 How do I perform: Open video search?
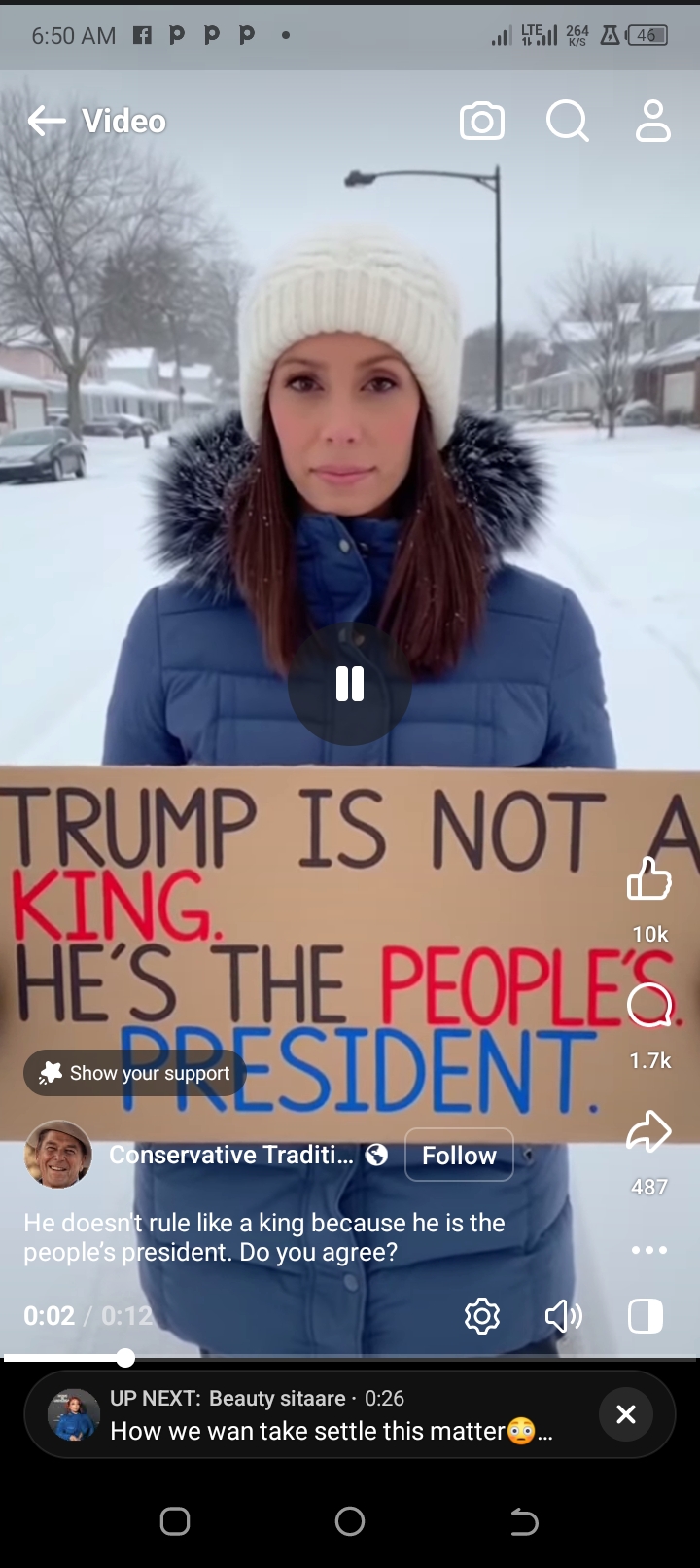(567, 122)
